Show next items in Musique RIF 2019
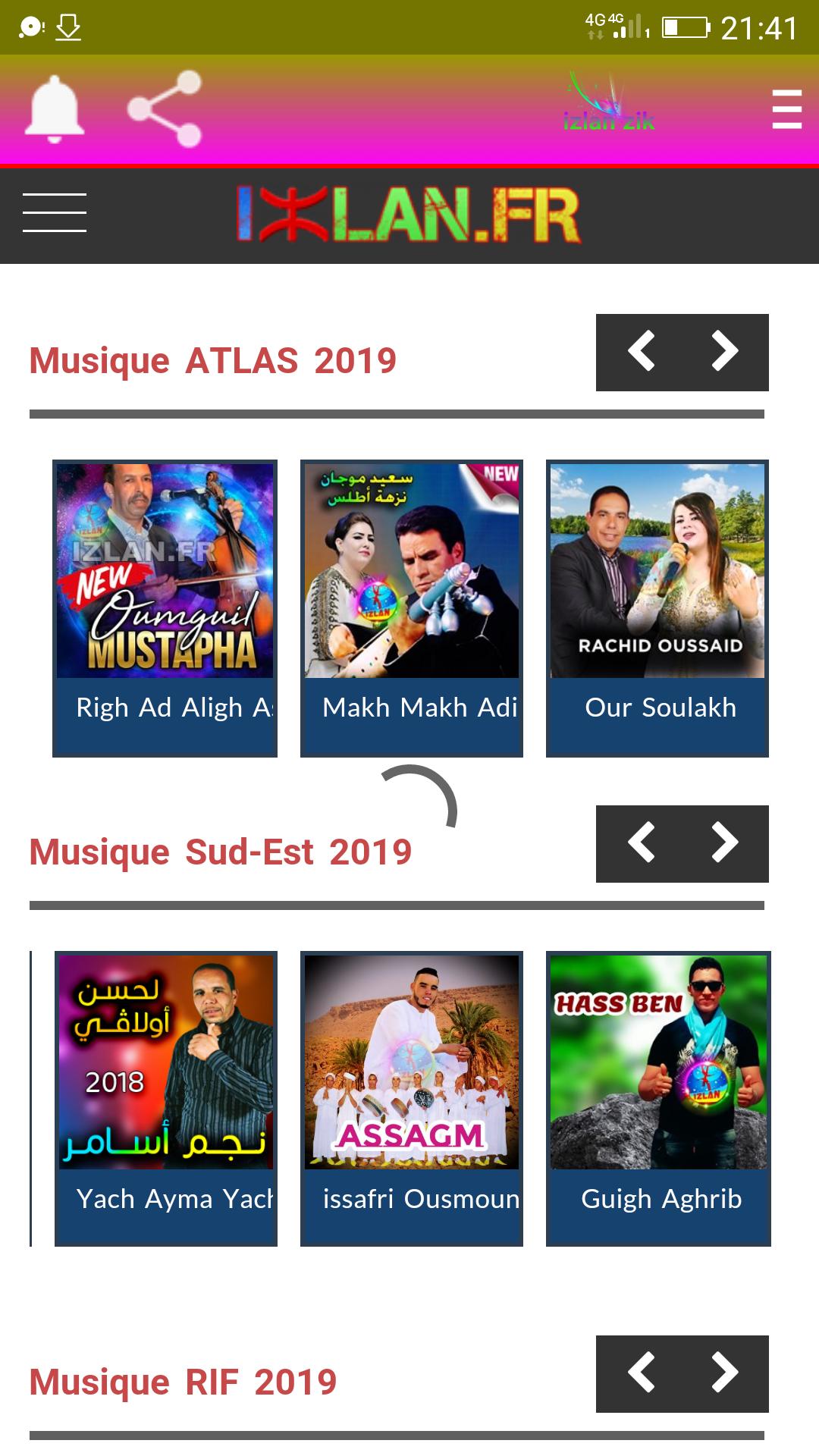This screenshot has width=819, height=1456. [x=724, y=1373]
